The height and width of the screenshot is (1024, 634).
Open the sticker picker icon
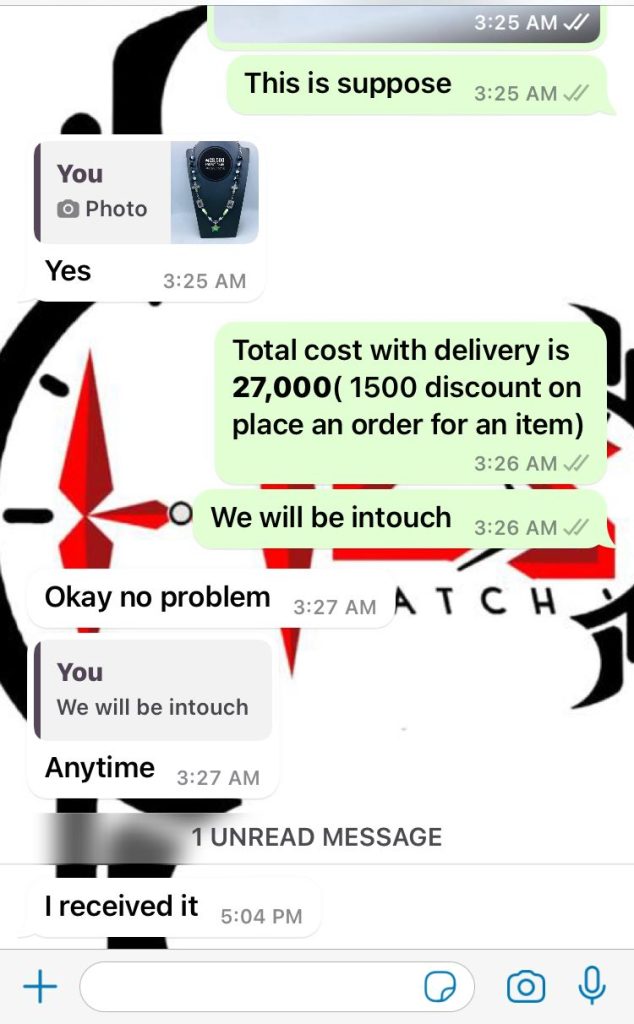[x=440, y=988]
